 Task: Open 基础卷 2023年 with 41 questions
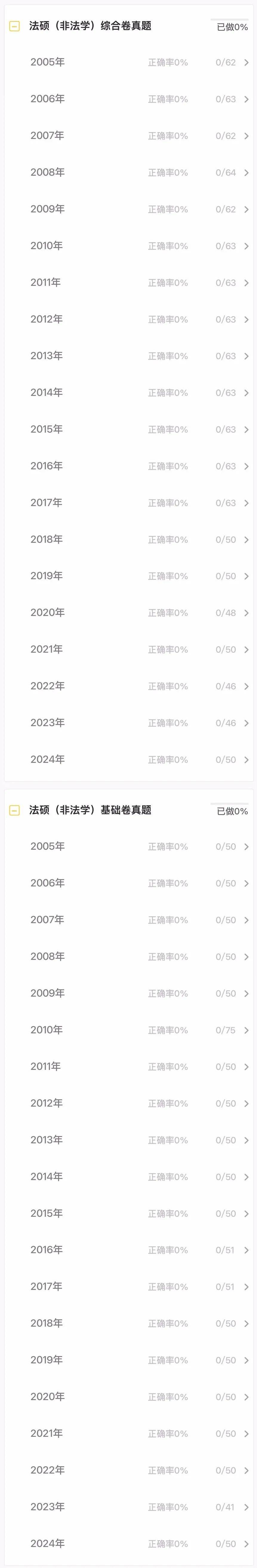tap(129, 1506)
